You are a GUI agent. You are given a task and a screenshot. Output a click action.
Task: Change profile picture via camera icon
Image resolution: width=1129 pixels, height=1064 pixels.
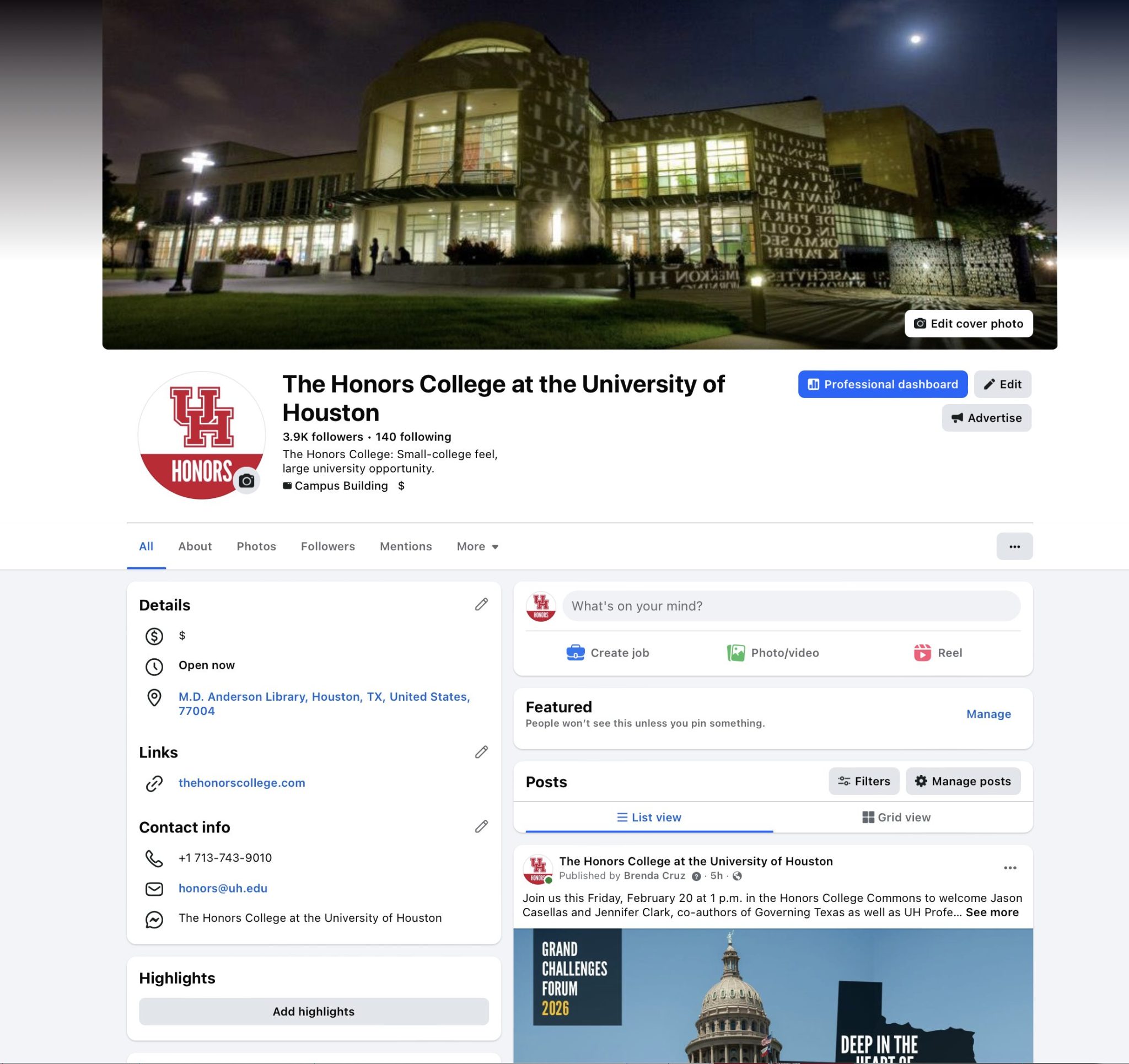pyautogui.click(x=246, y=481)
